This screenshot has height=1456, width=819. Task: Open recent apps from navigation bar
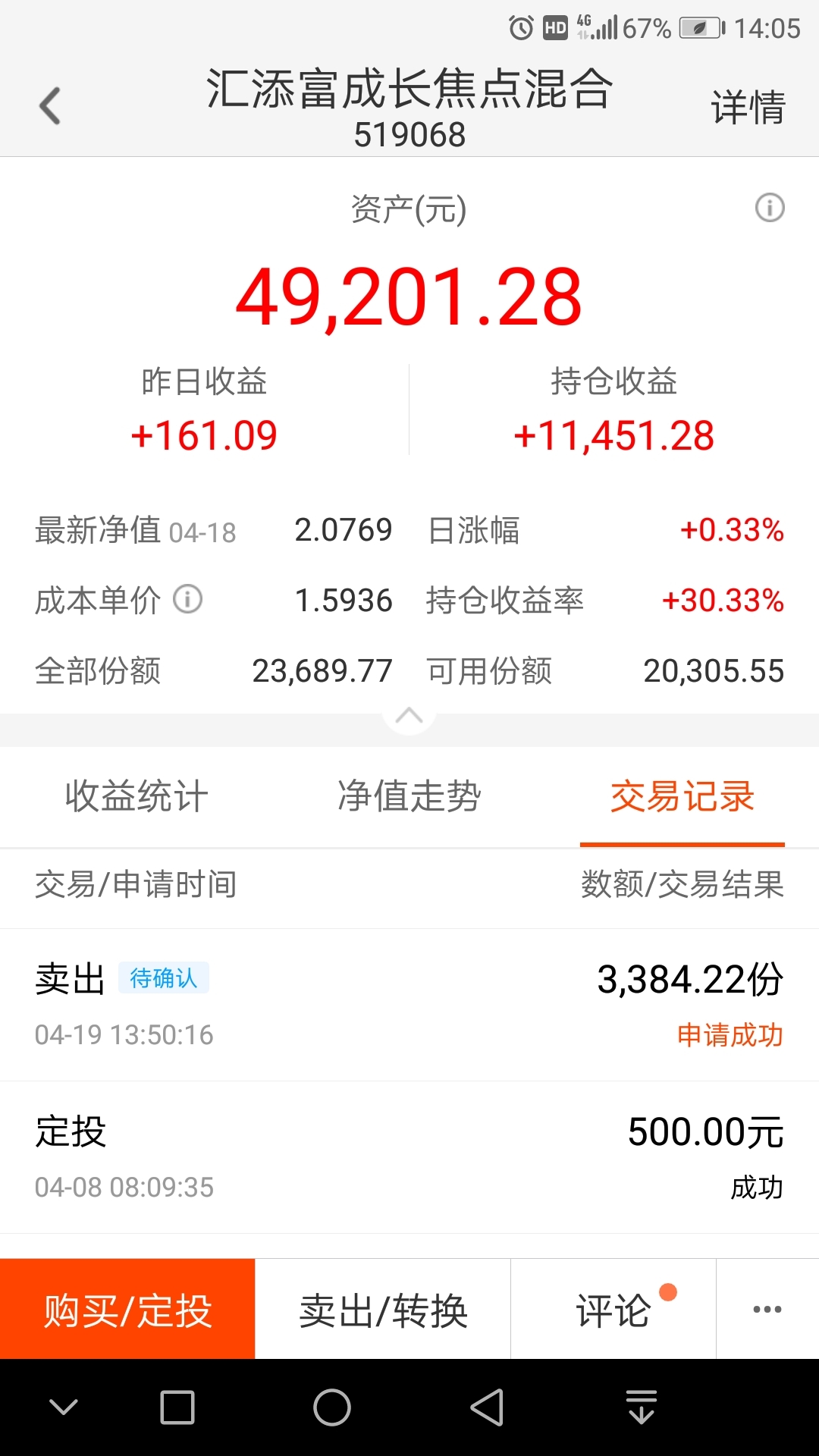(177, 1407)
